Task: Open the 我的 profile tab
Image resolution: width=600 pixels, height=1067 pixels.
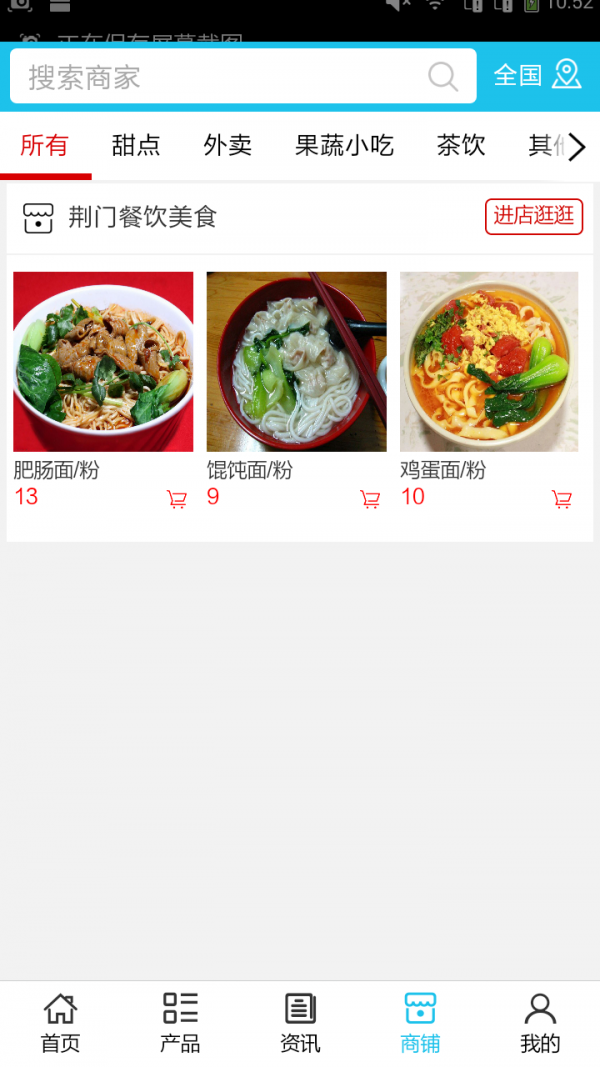Action: click(540, 1023)
